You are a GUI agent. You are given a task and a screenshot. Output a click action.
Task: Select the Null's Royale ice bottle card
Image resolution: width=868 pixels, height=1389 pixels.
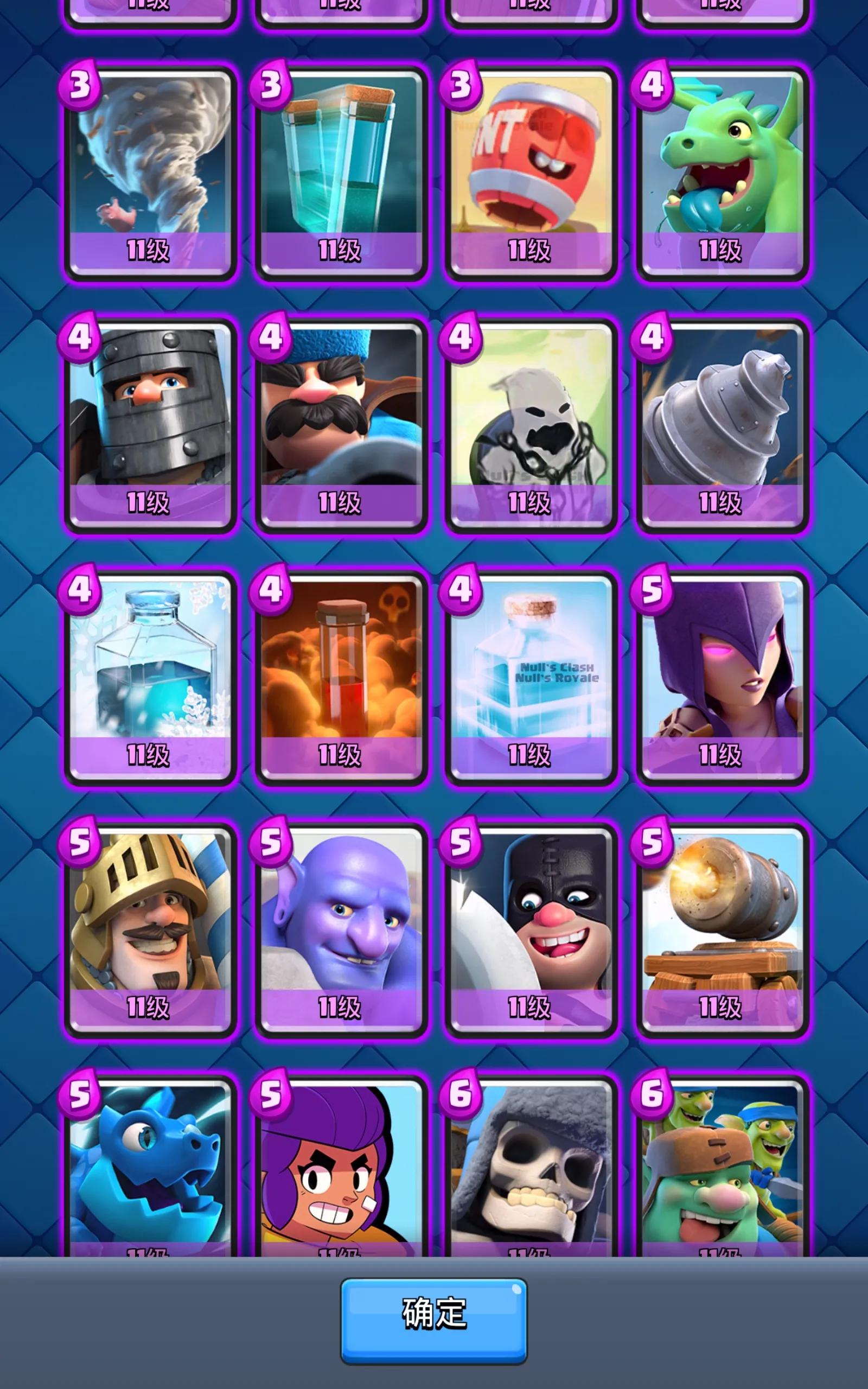pos(531,677)
